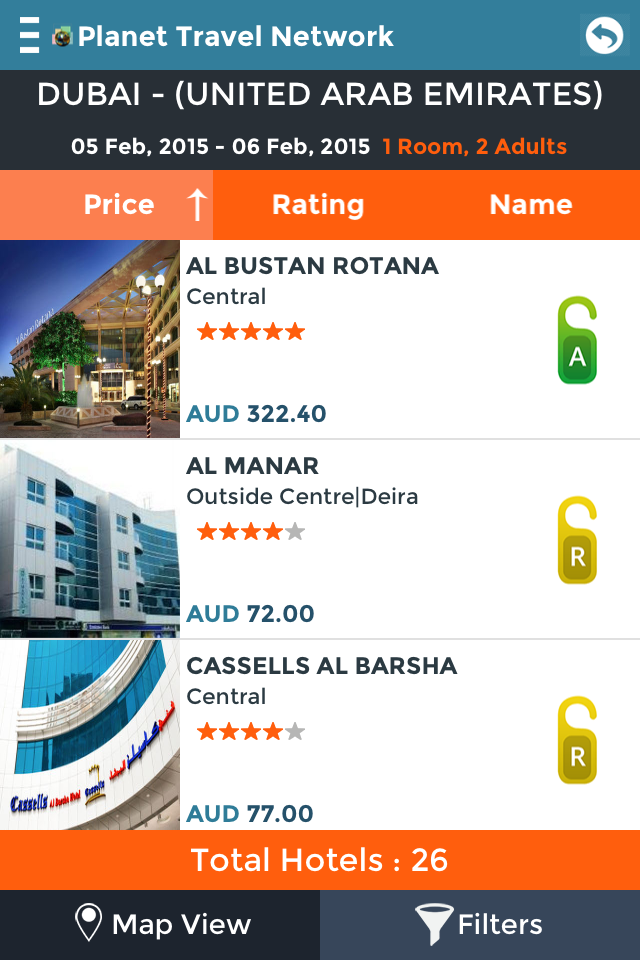The width and height of the screenshot is (640, 960).
Task: Open the hamburger menu
Action: tap(29, 36)
